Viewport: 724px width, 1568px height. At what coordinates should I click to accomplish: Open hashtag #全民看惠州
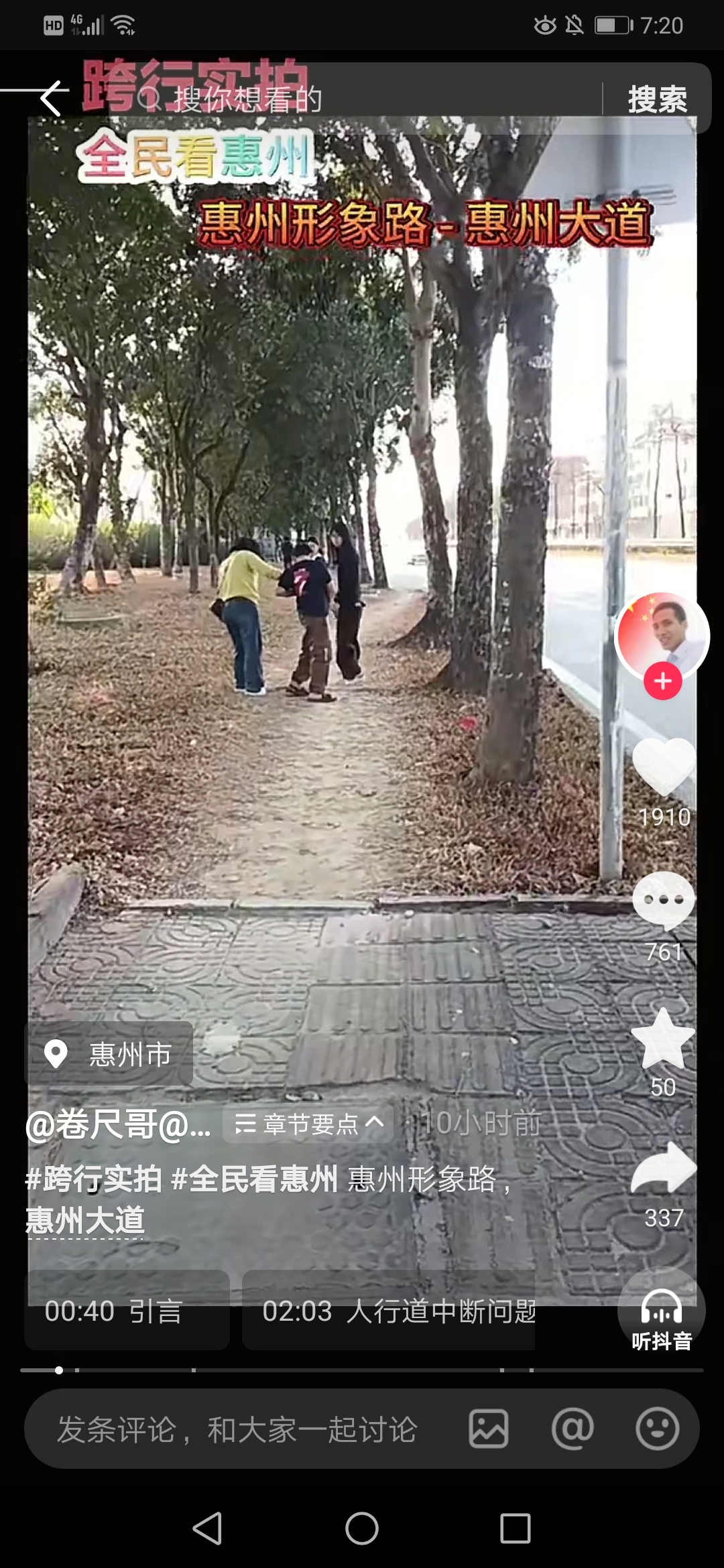tap(255, 1180)
